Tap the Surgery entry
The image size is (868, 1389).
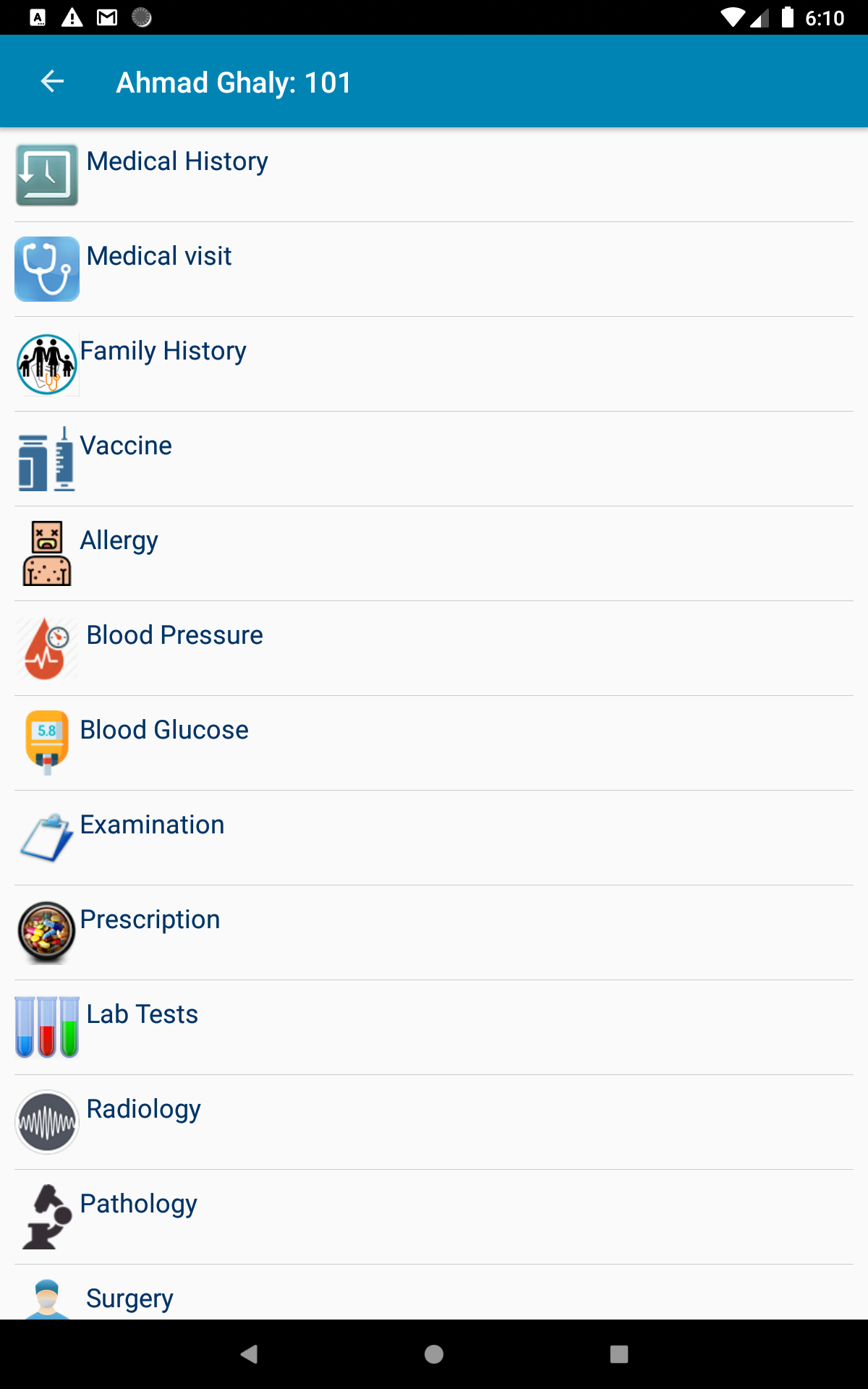click(129, 1298)
